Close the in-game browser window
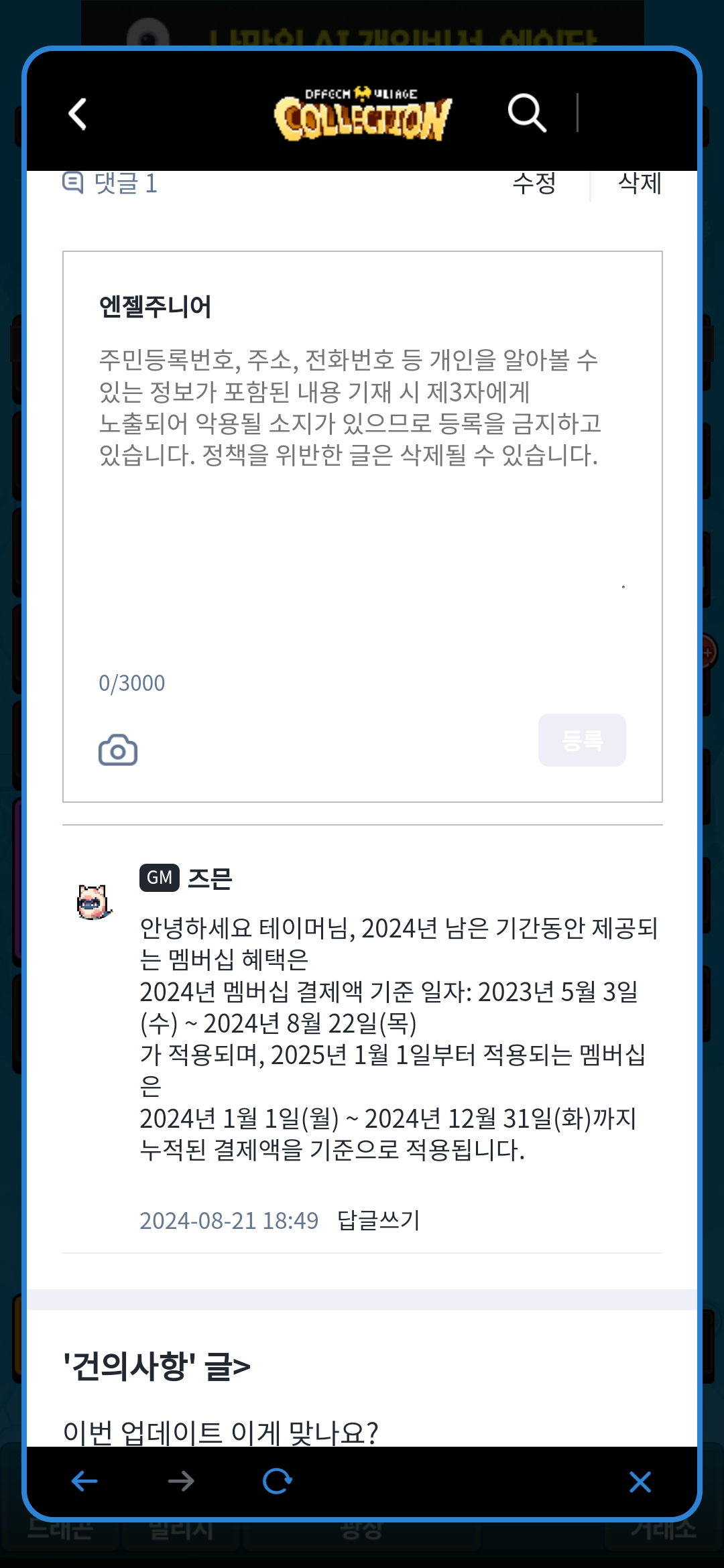Screen dimensions: 724x1568 click(640, 1482)
